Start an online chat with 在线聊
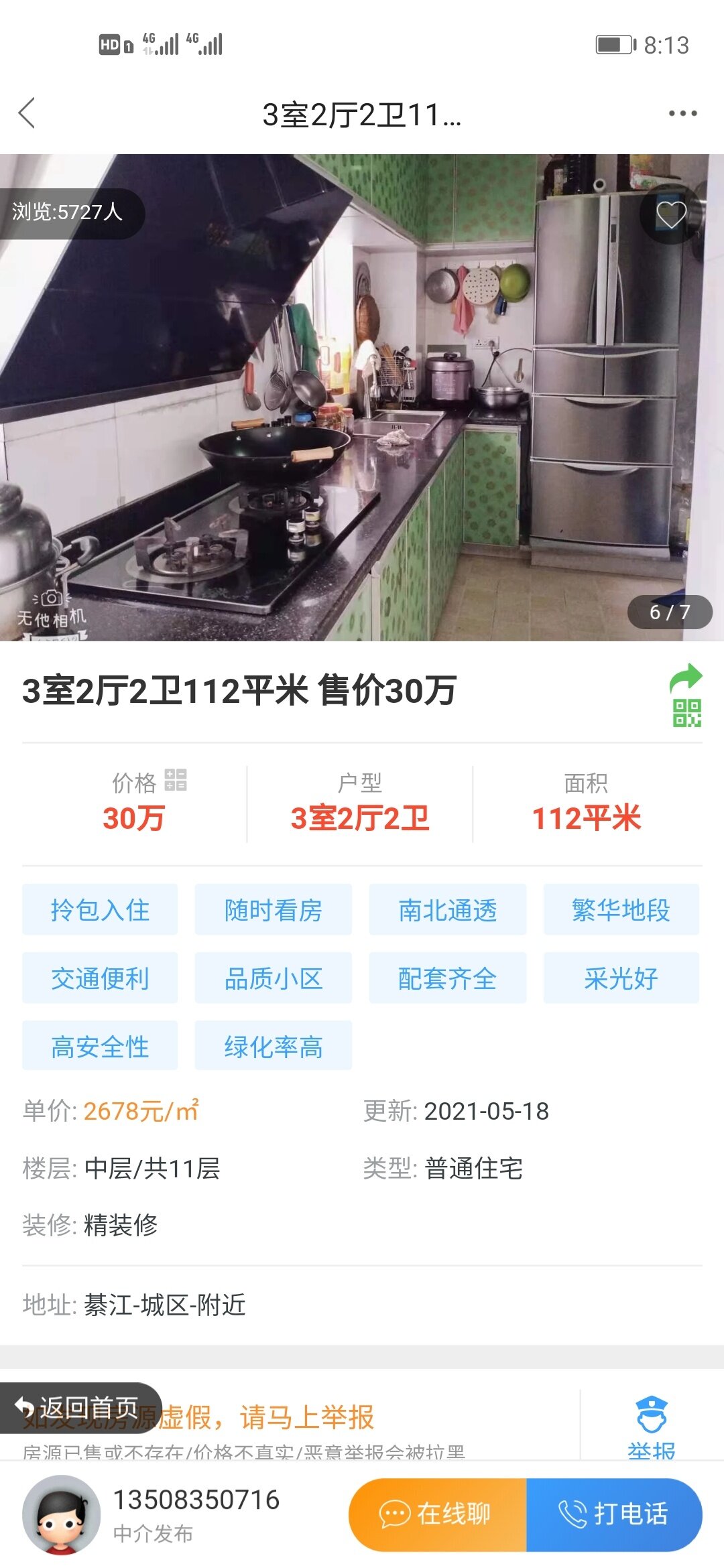The height and width of the screenshot is (1568, 724). tap(438, 1514)
